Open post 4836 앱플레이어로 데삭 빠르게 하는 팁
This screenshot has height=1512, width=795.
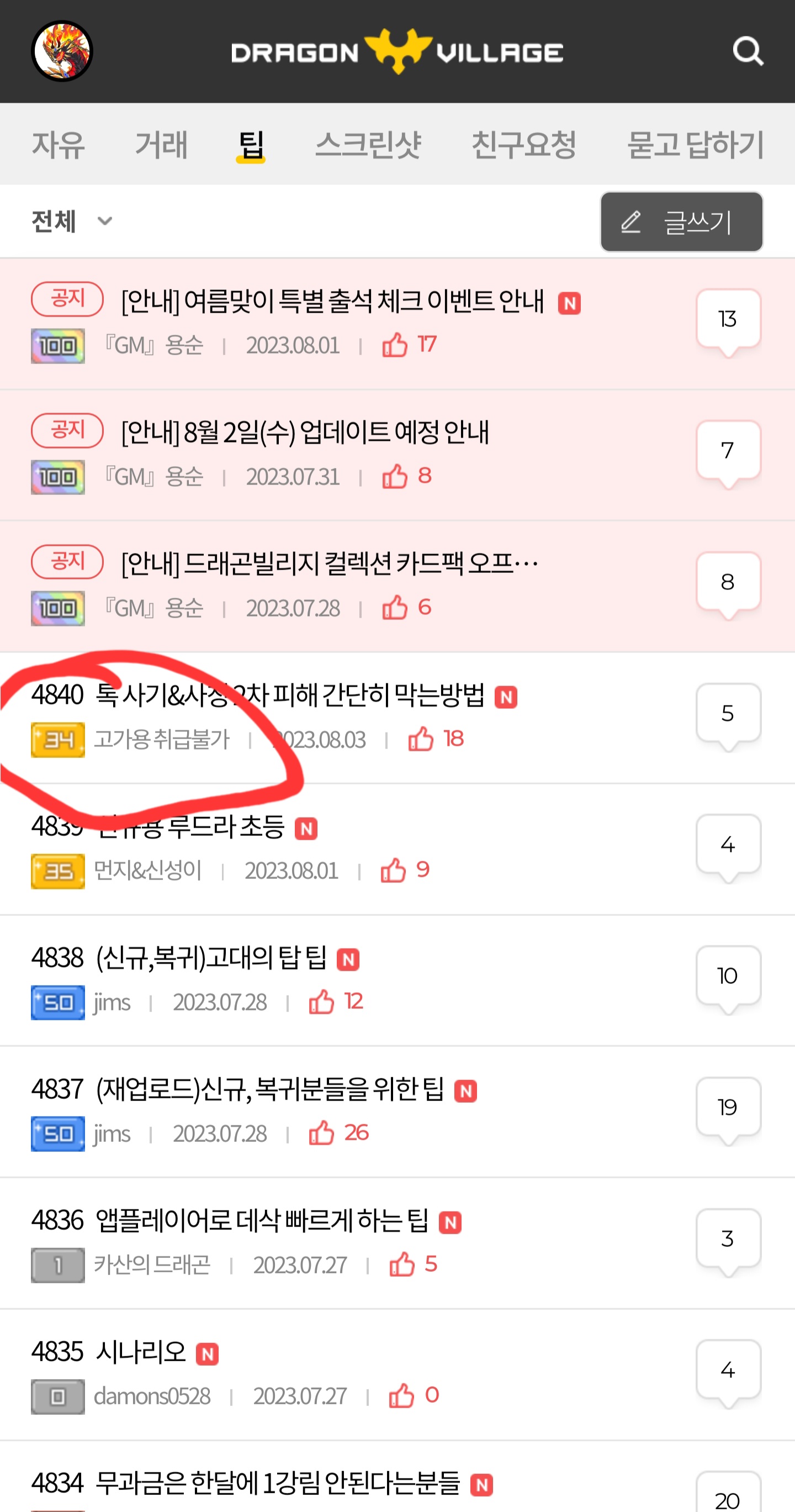click(262, 1221)
